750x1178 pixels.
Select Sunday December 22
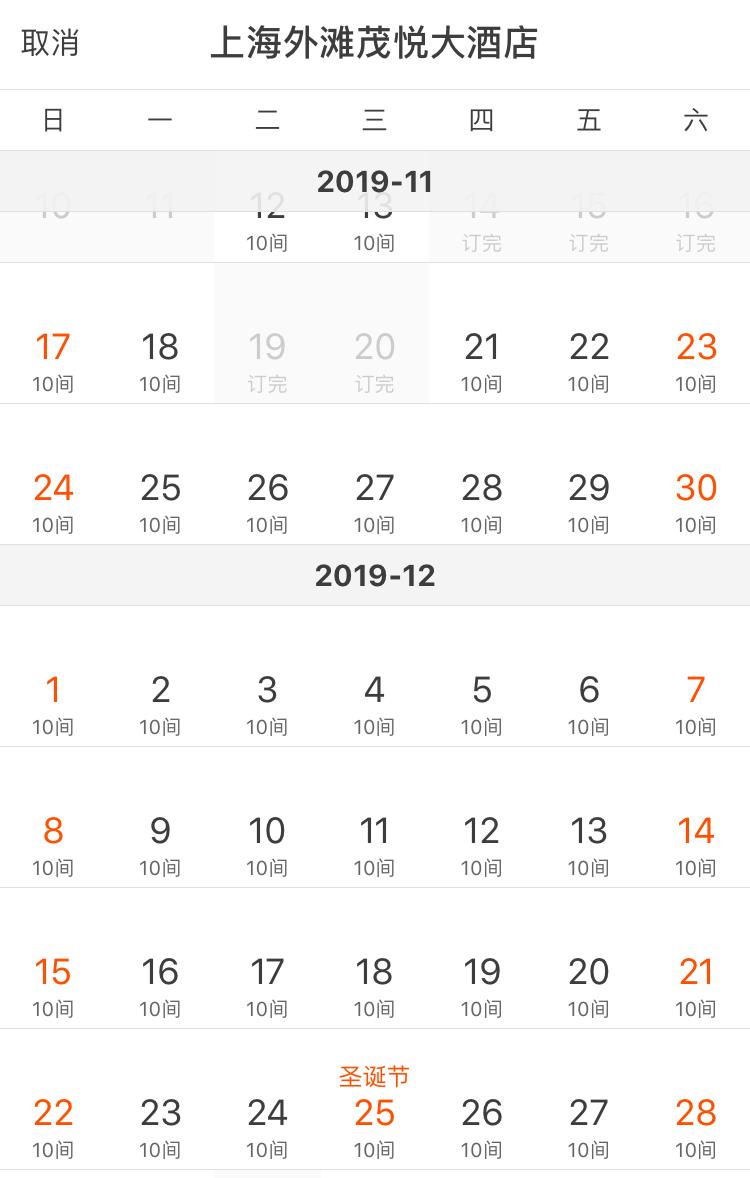pos(53,1125)
